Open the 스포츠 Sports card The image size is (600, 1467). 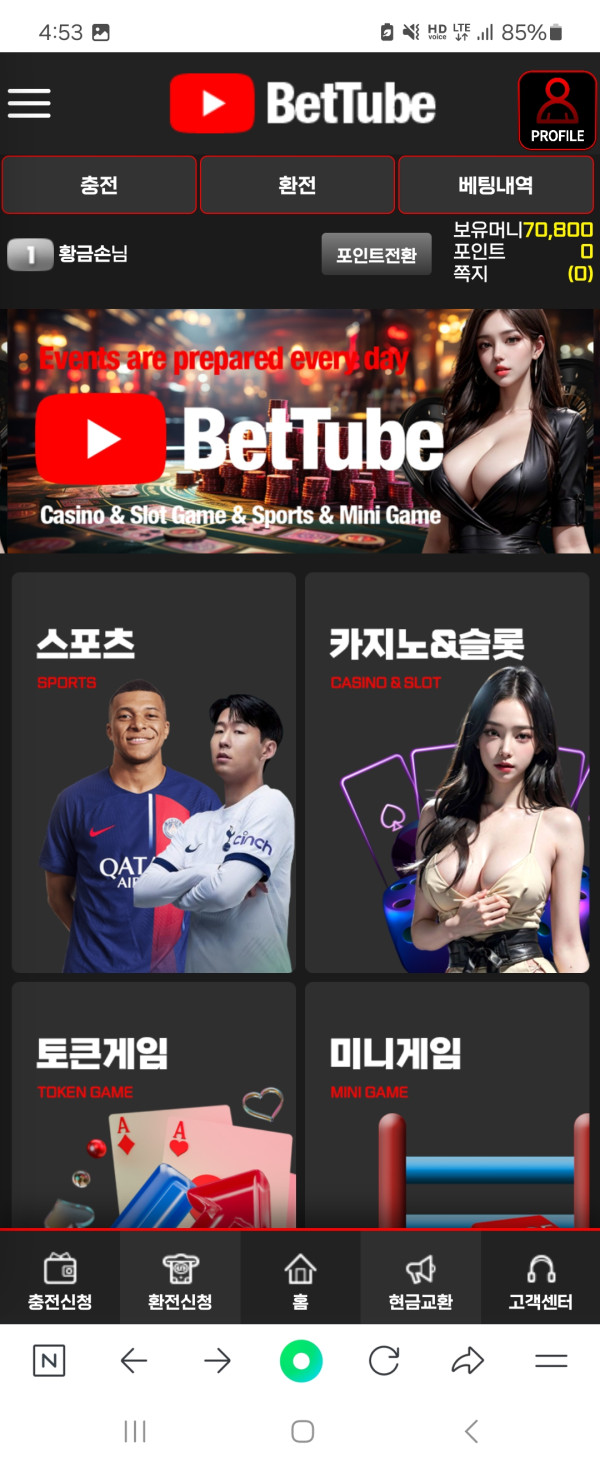tap(154, 772)
